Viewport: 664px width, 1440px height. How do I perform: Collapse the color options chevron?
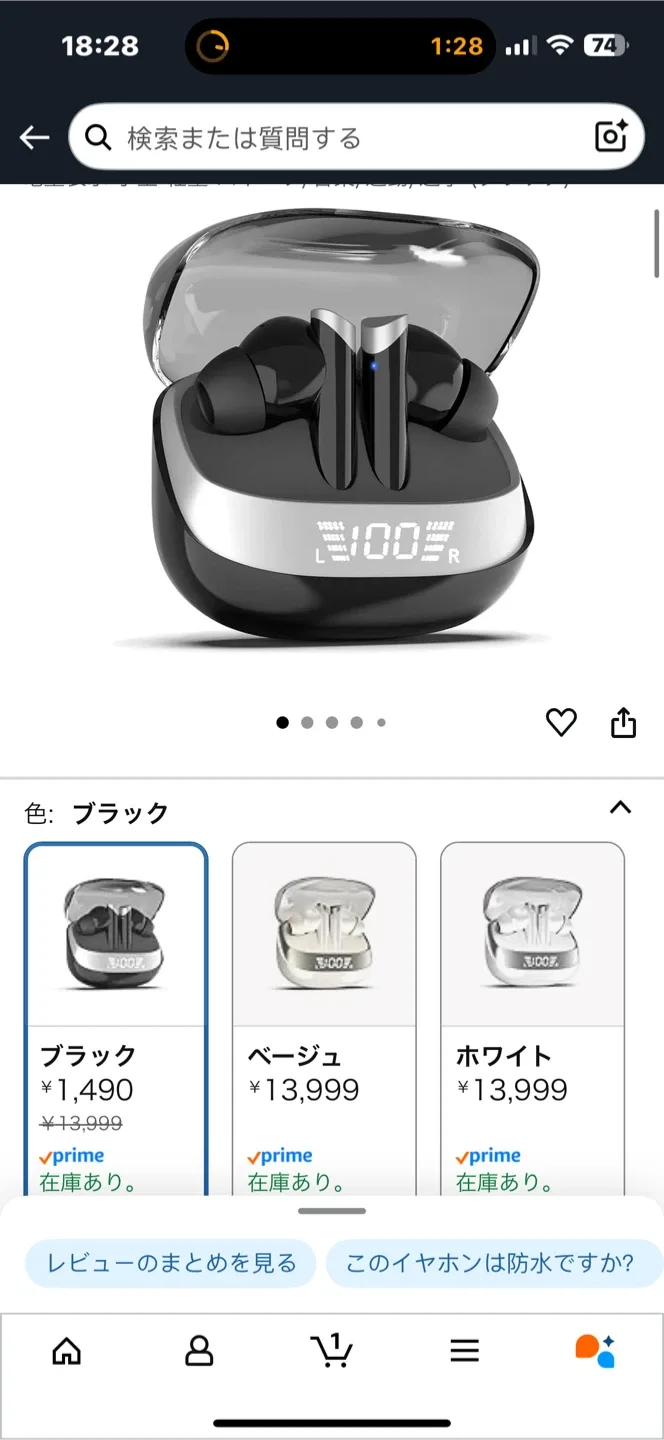click(621, 808)
